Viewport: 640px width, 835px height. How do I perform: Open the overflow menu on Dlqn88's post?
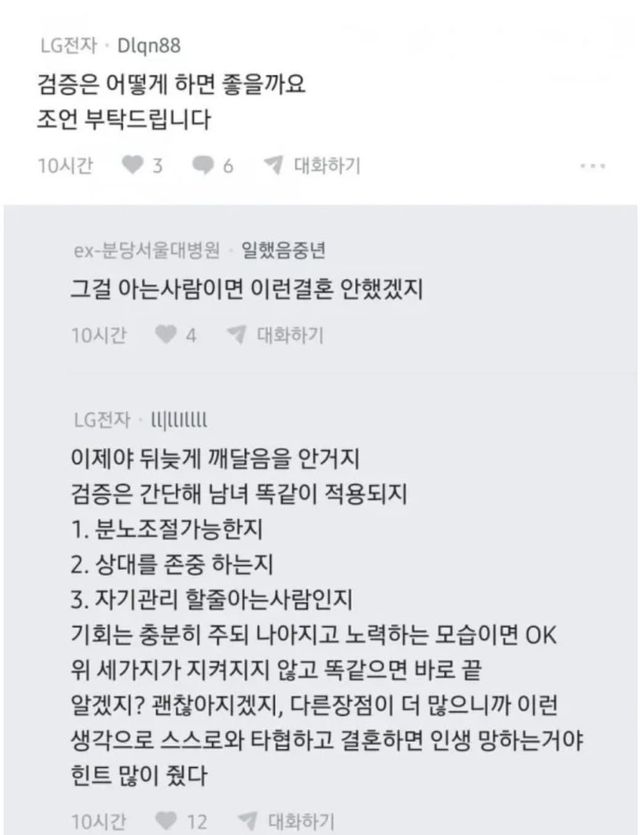click(x=593, y=166)
